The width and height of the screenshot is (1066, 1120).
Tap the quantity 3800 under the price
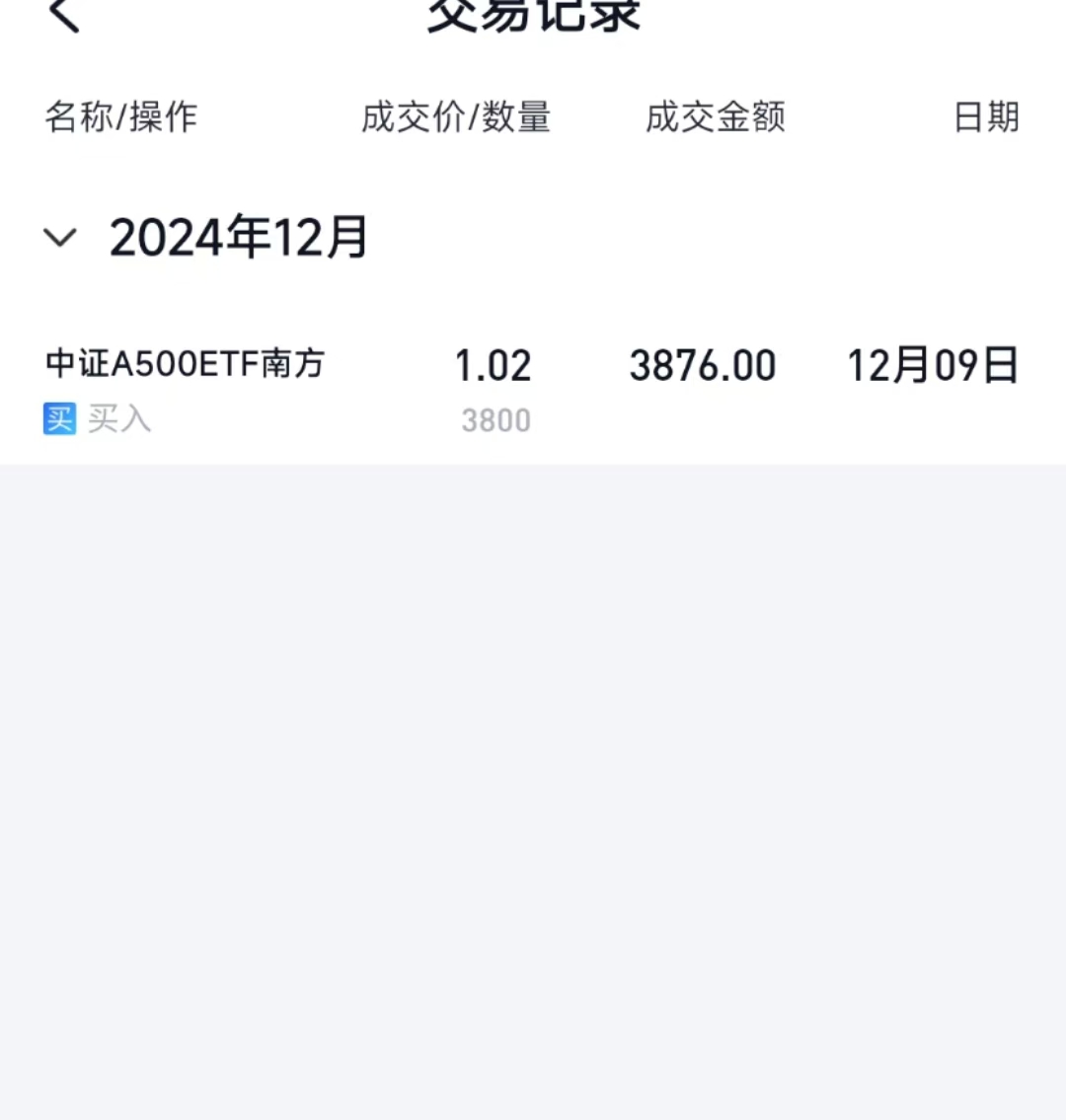pos(495,419)
